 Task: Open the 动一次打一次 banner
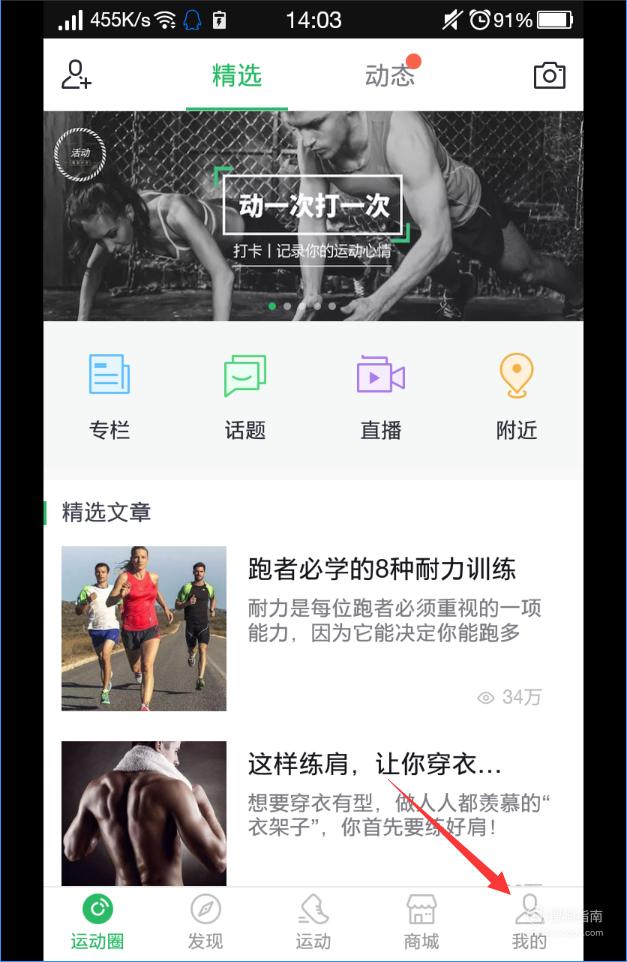click(313, 215)
